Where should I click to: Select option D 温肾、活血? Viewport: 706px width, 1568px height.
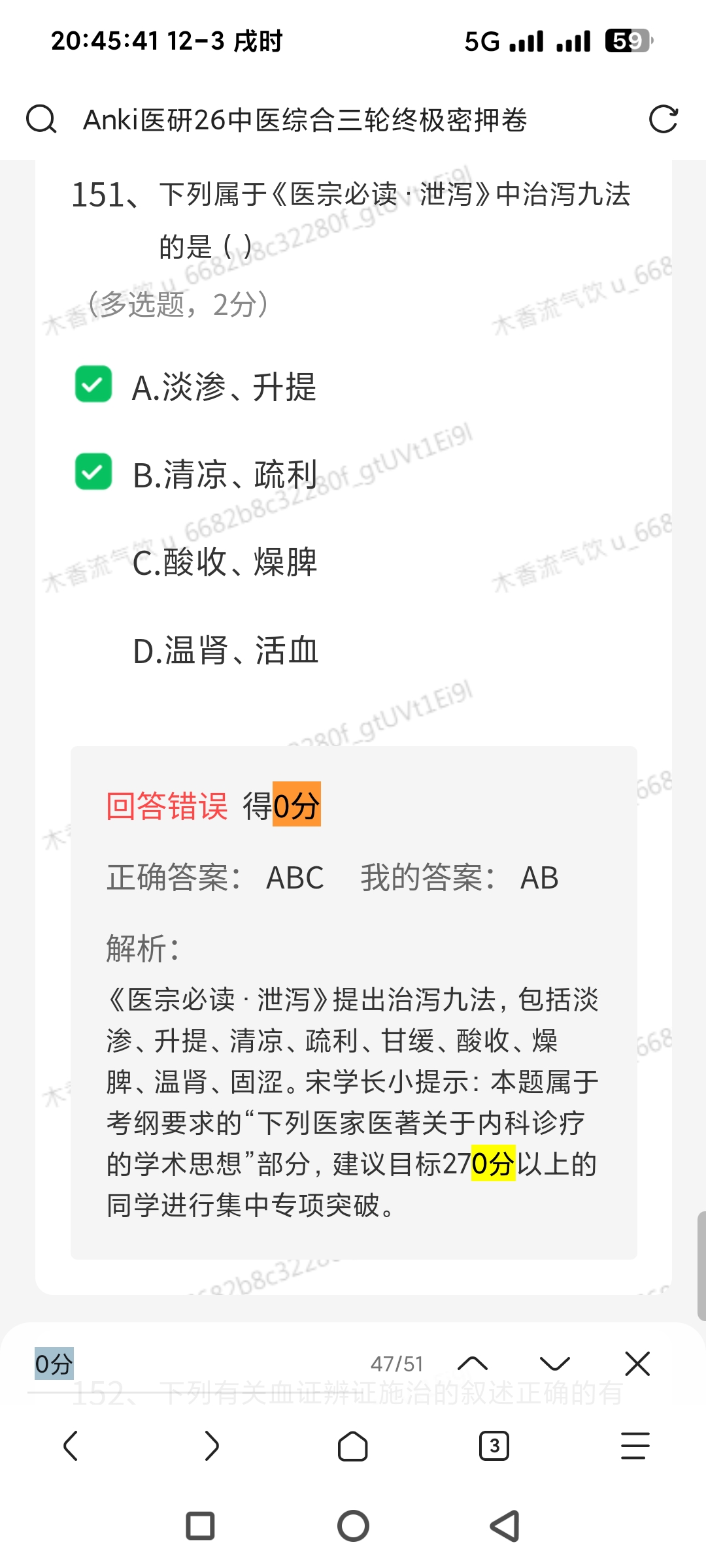(226, 651)
